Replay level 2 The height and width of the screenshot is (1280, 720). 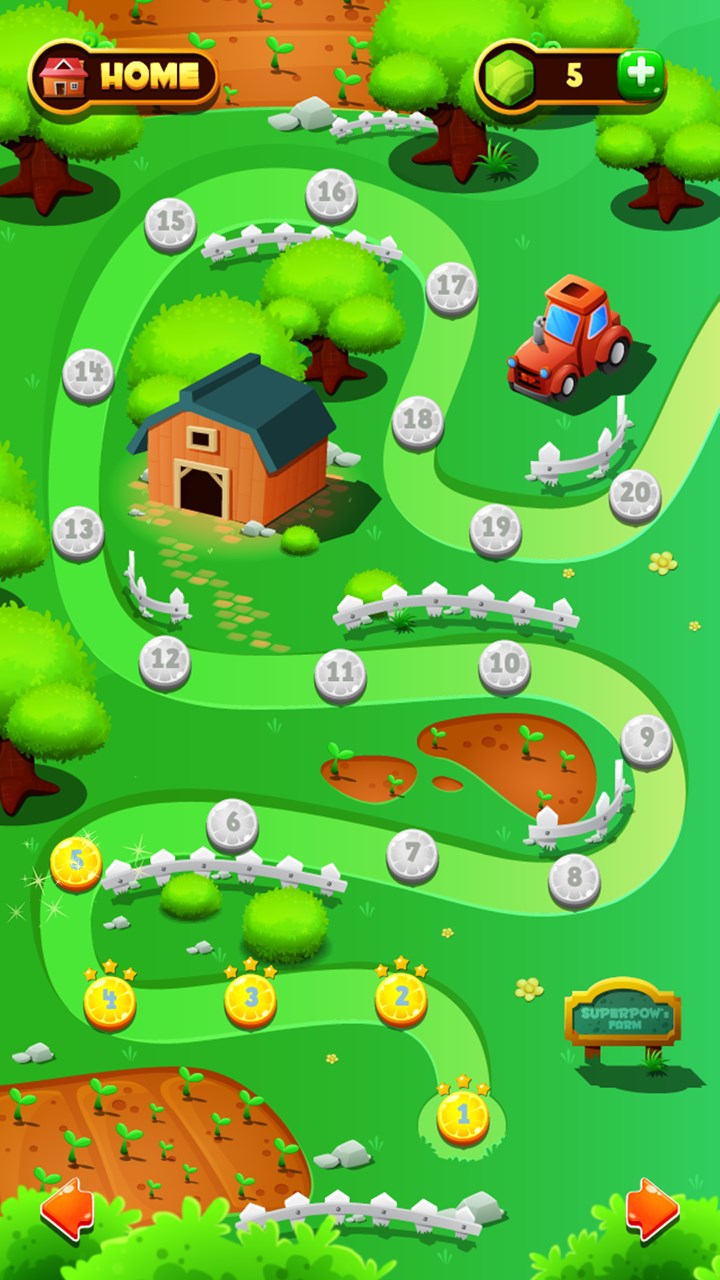click(401, 998)
